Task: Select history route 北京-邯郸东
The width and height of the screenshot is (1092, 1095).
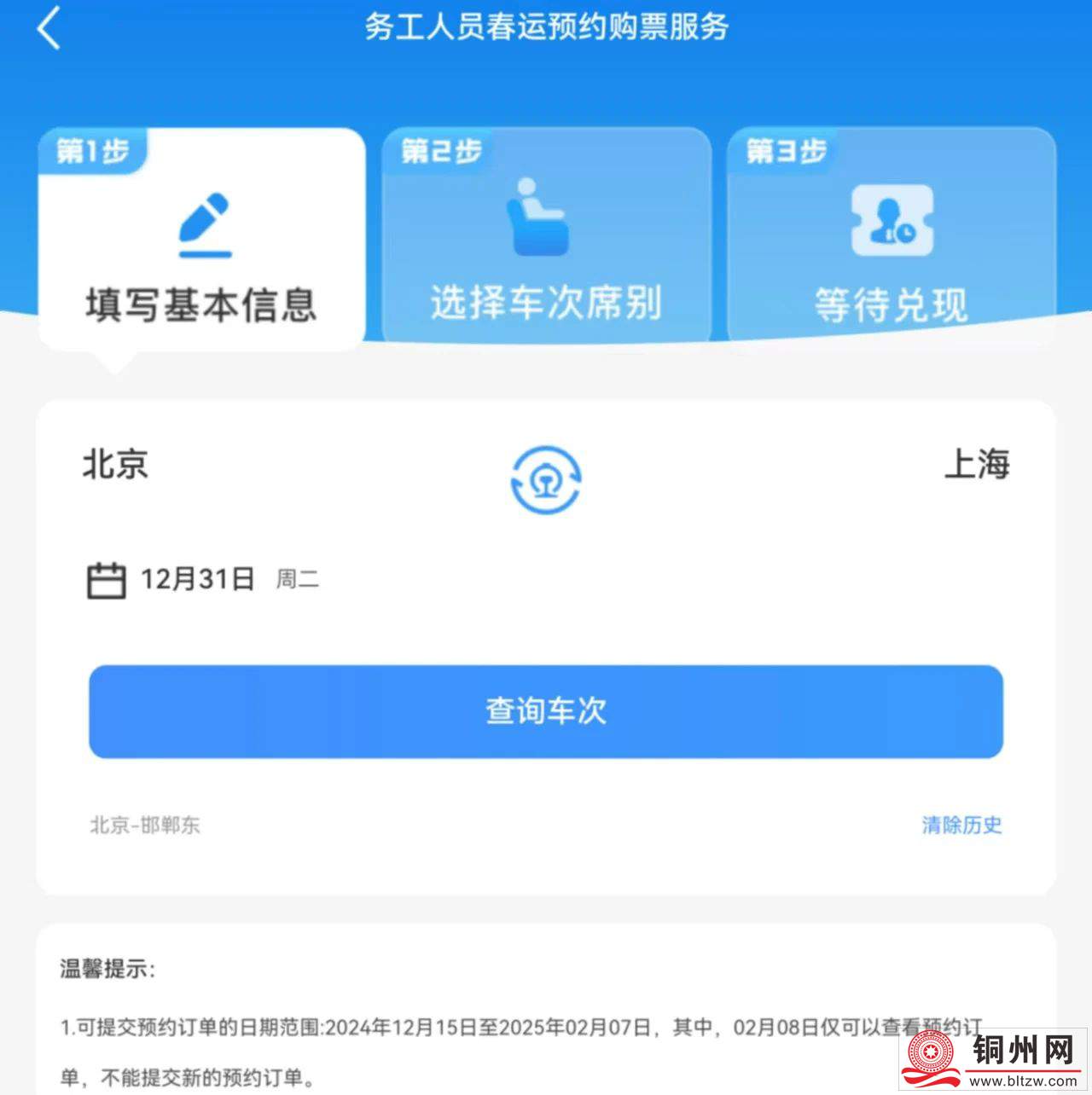Action: (x=145, y=825)
